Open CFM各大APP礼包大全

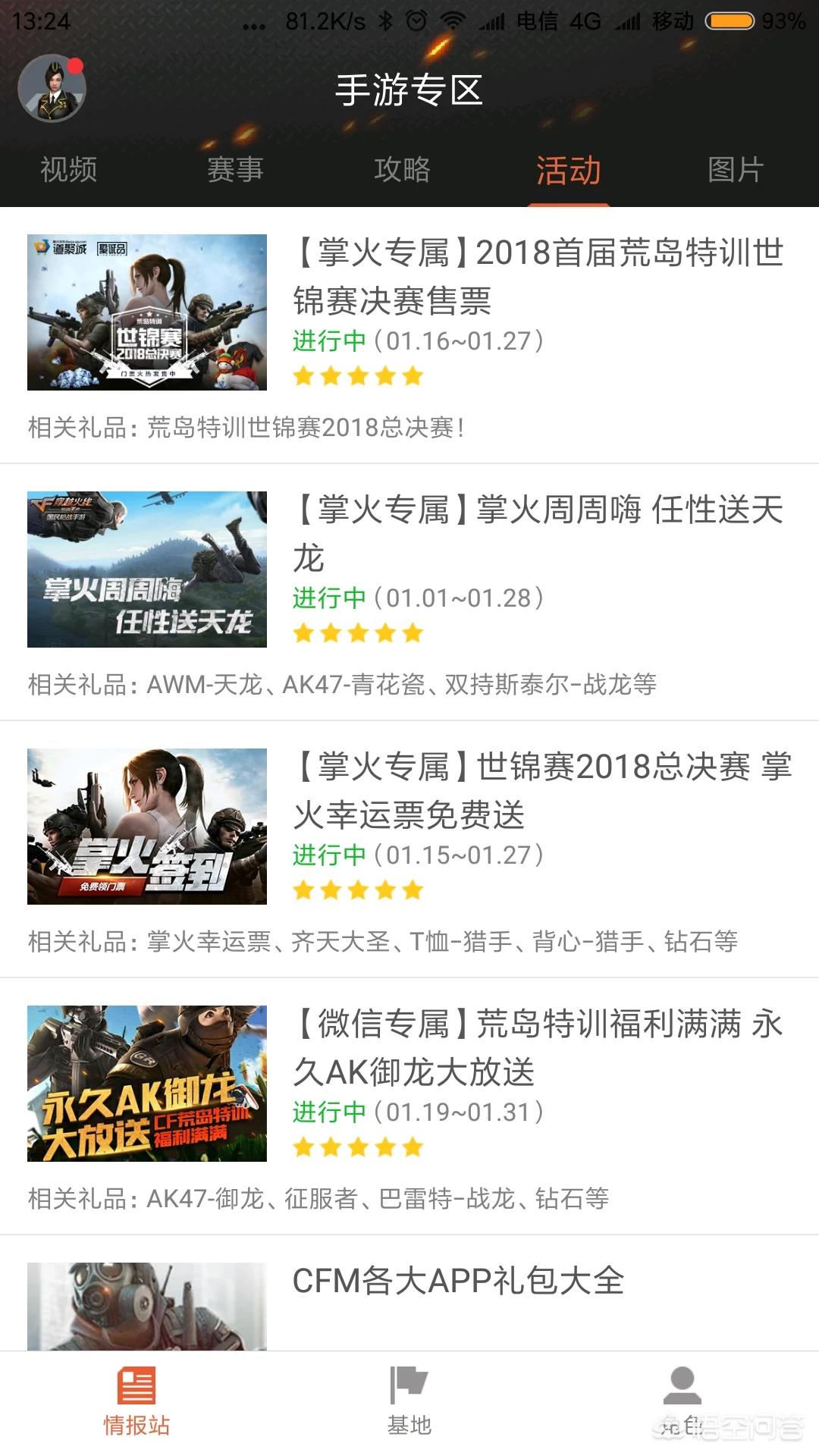[458, 1282]
